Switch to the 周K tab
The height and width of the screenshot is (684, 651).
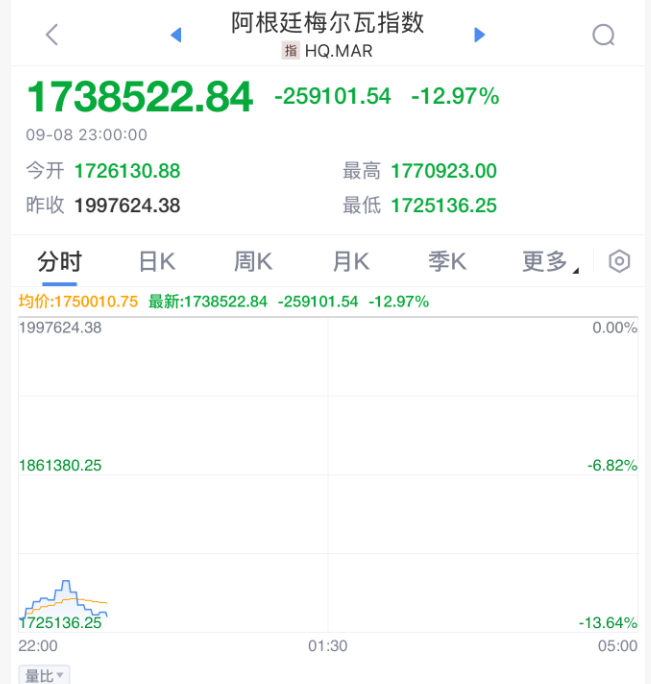[x=253, y=262]
